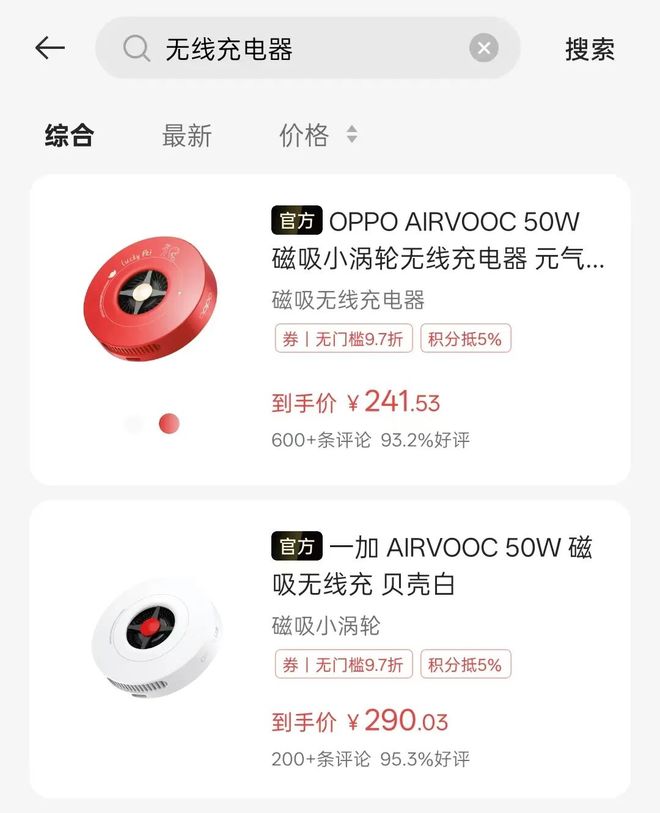Screen dimensions: 660x813
Task: Switch to the 综合 tab
Action: coord(69,136)
